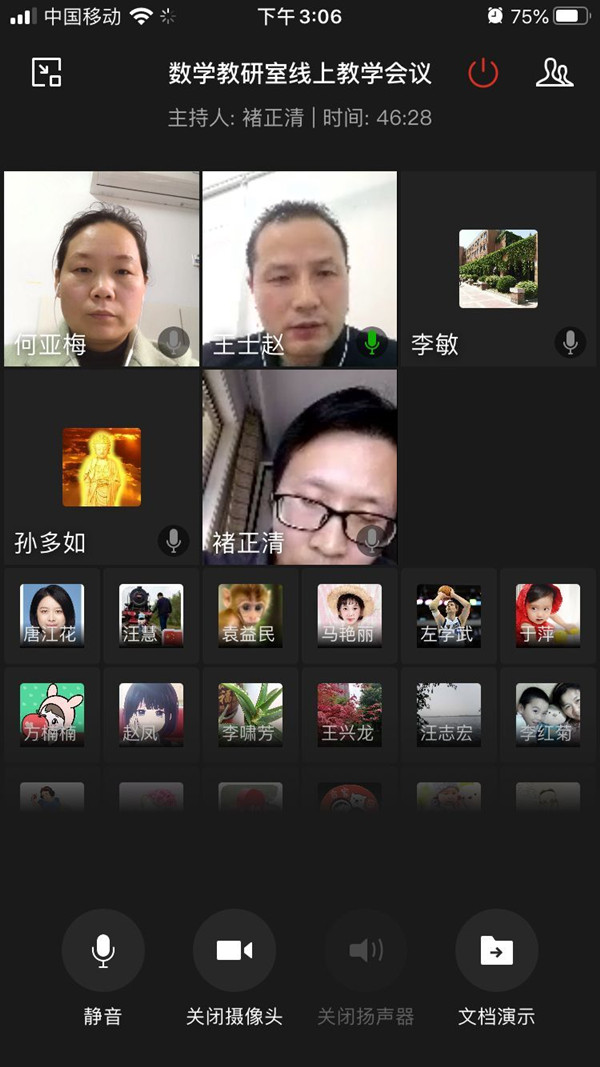The image size is (600, 1067).
Task: Open 王兴龙's avatar
Action: (x=349, y=714)
